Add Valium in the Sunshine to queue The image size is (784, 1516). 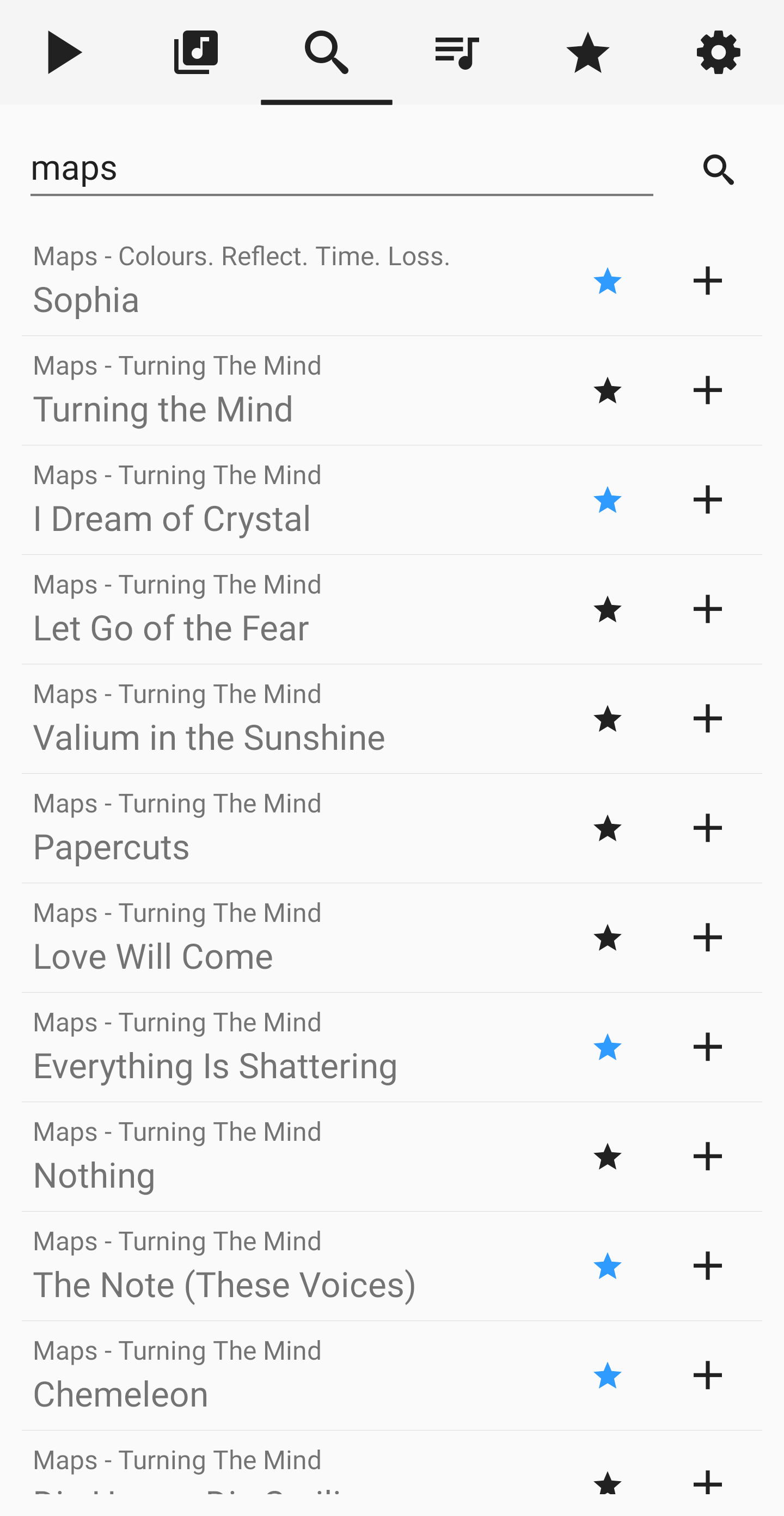point(707,719)
